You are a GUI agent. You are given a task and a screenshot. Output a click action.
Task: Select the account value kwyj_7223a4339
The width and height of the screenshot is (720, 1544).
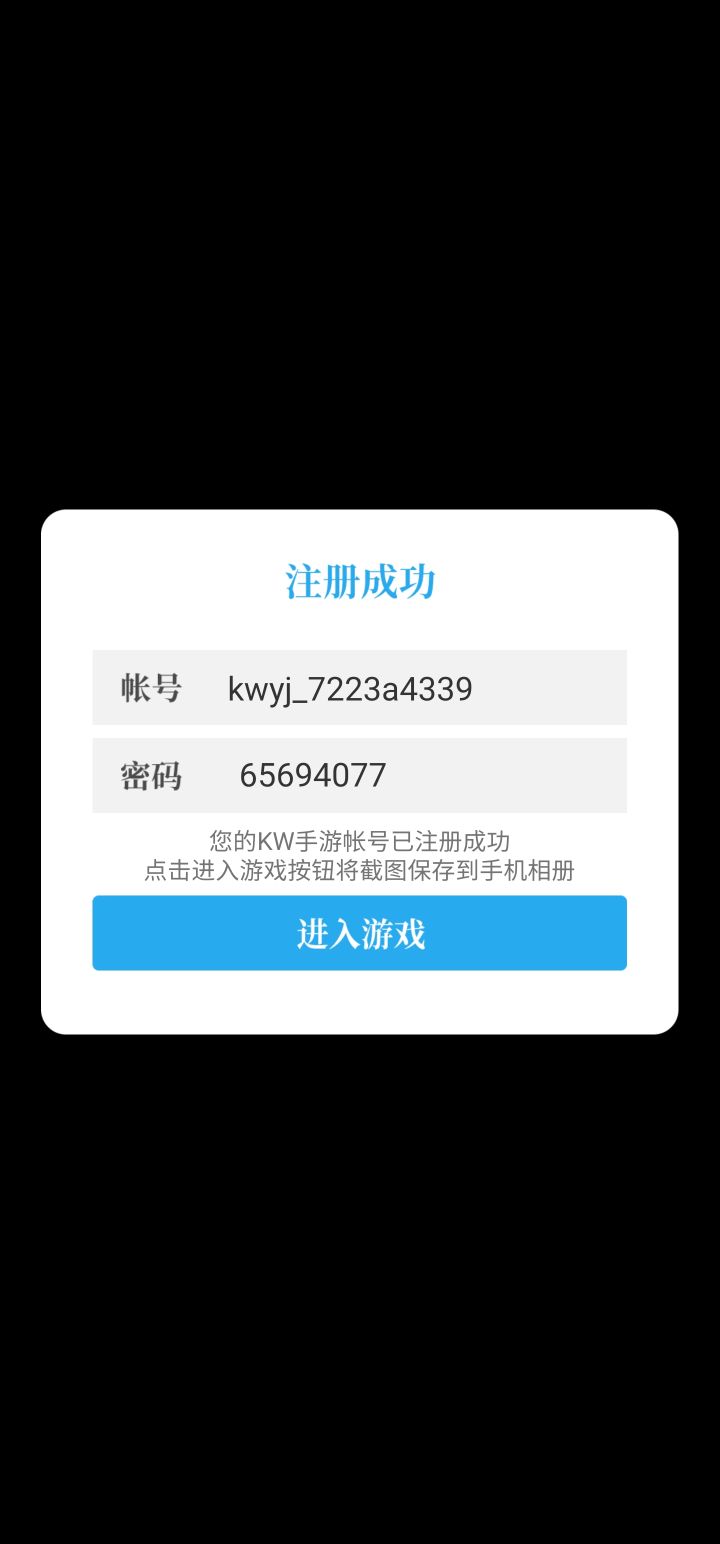point(350,687)
